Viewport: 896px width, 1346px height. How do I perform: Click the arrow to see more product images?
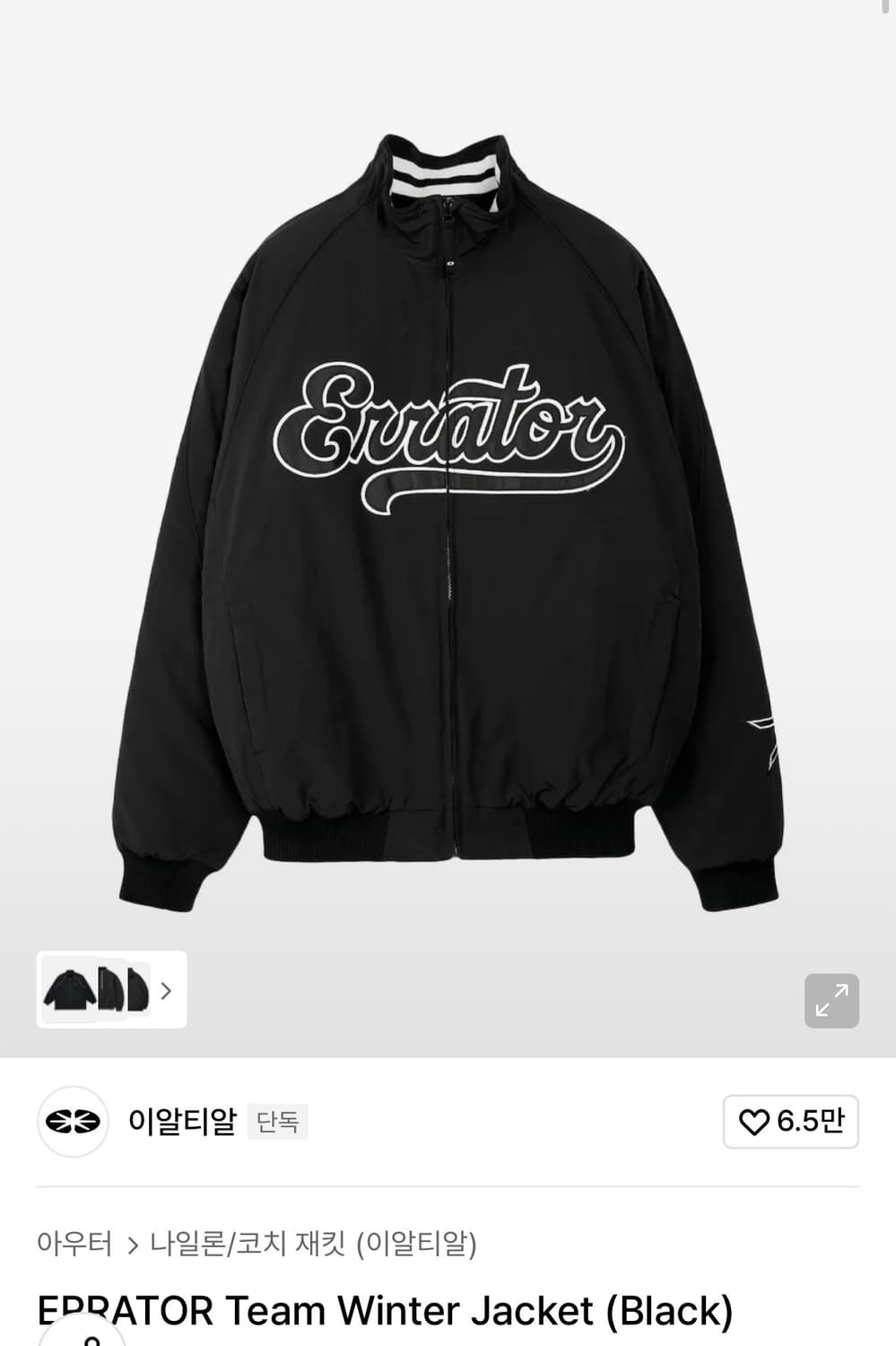[x=165, y=990]
